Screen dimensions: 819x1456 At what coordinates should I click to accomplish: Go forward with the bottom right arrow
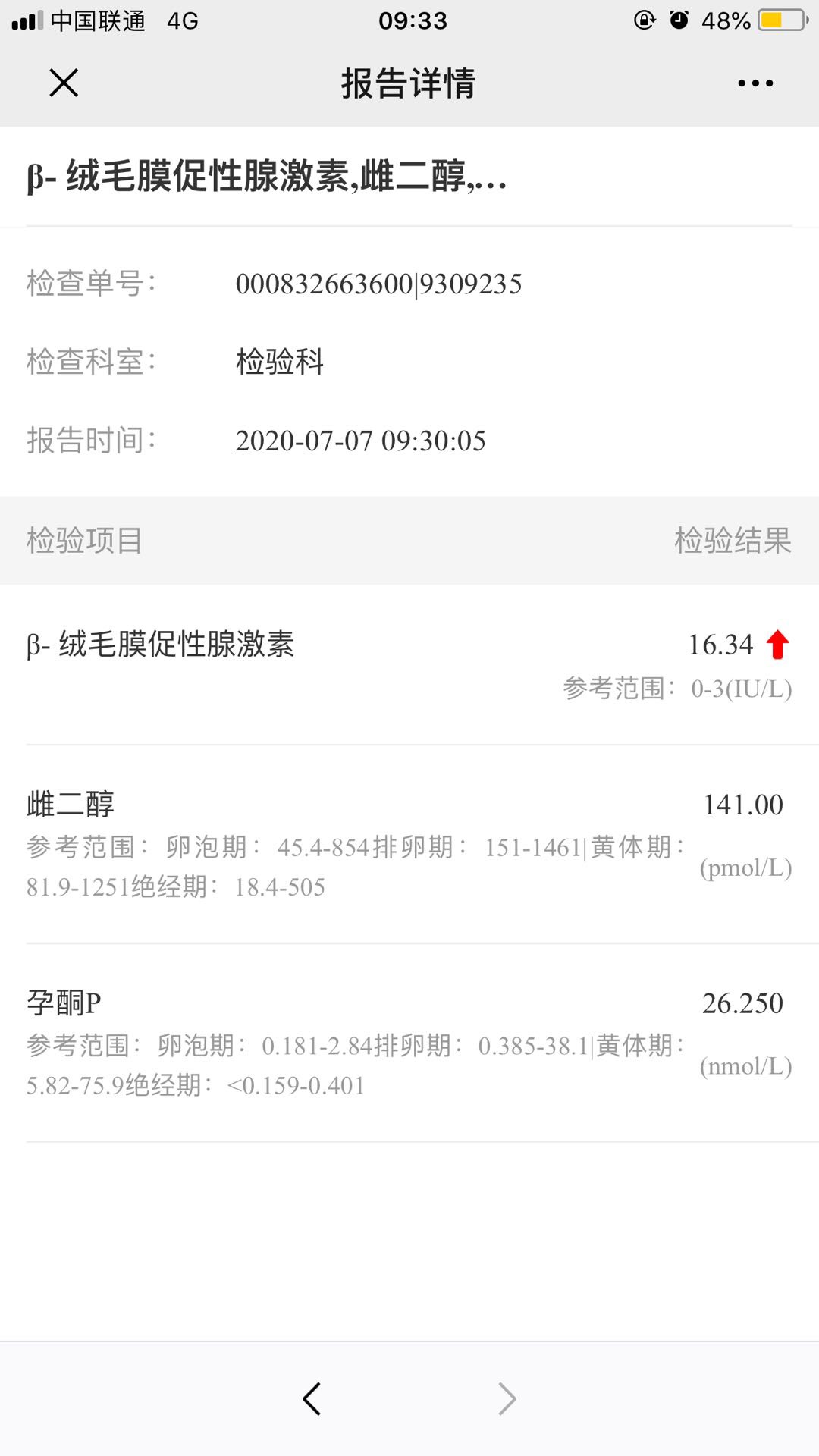[507, 1399]
